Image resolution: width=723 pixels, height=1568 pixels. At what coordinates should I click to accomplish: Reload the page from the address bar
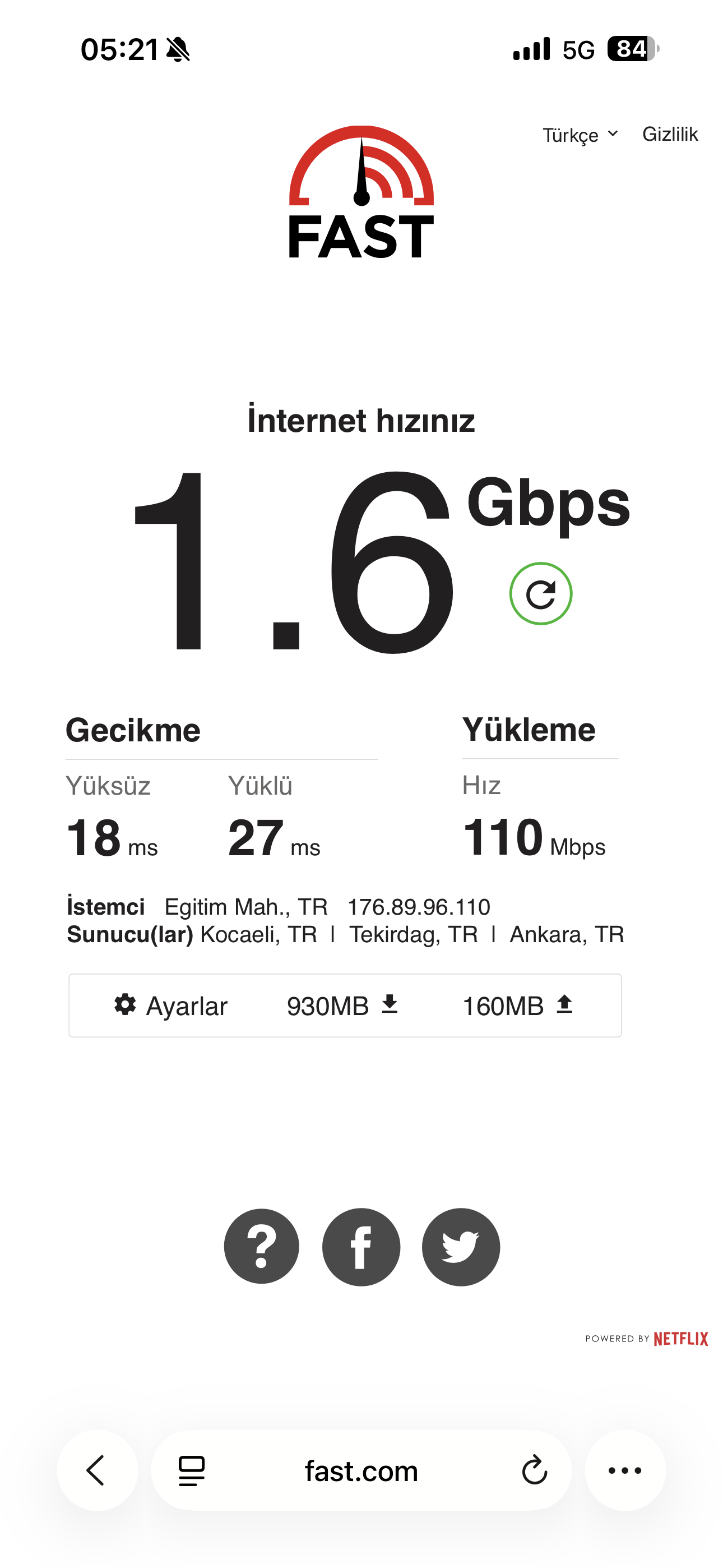tap(534, 1470)
